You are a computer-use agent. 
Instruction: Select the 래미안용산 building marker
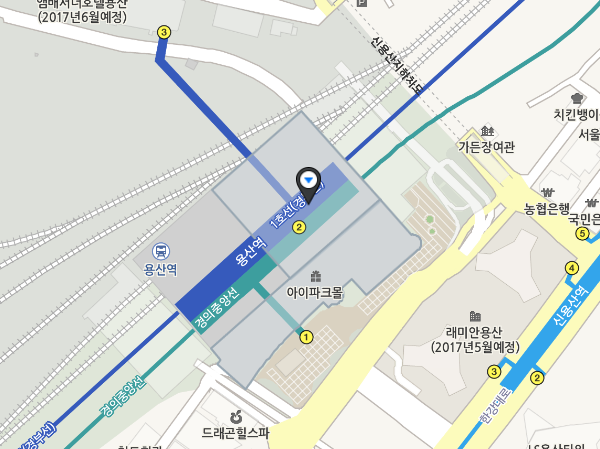click(x=475, y=316)
